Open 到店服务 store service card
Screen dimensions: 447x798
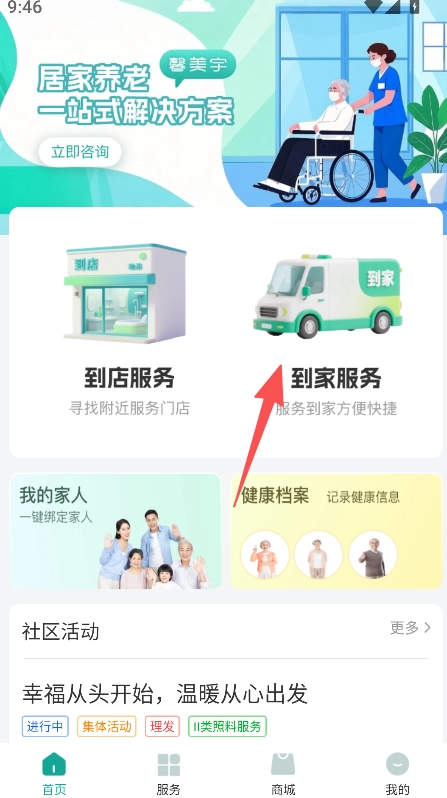(129, 331)
